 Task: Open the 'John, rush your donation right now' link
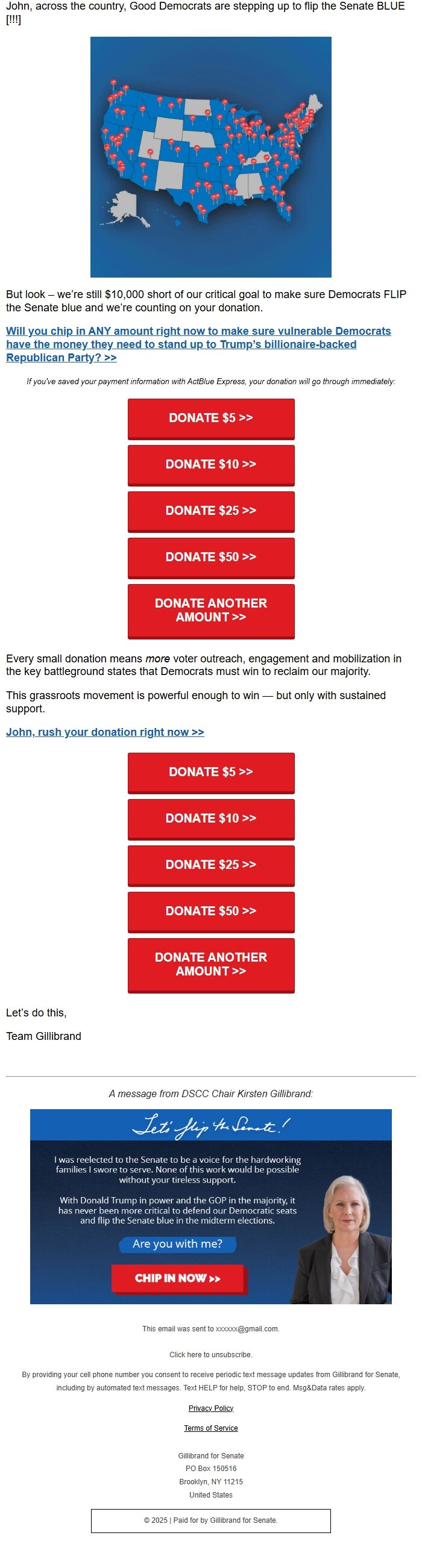coord(105,732)
